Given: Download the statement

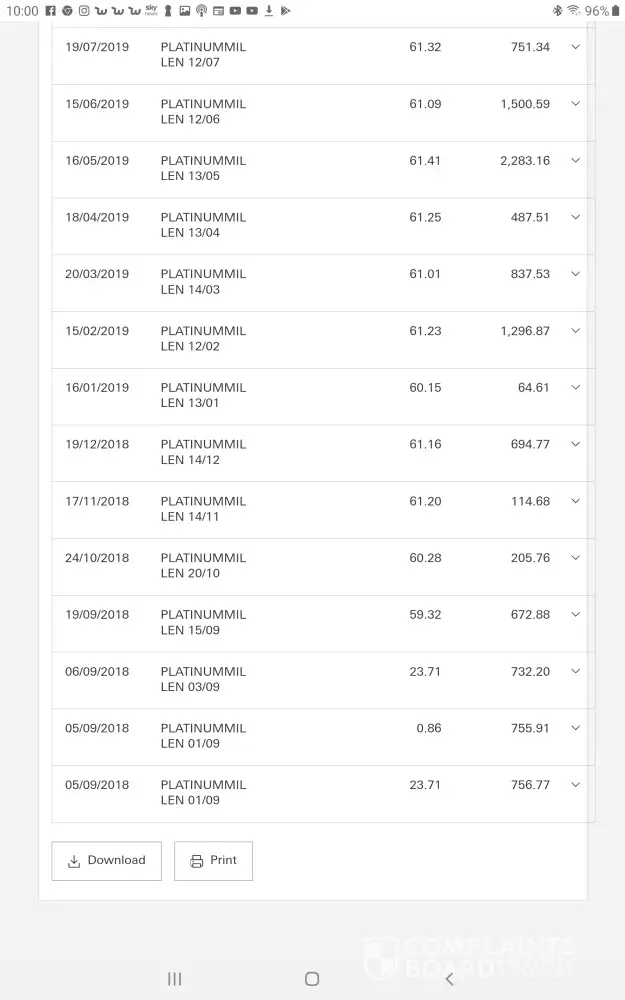Looking at the screenshot, I should tap(106, 861).
